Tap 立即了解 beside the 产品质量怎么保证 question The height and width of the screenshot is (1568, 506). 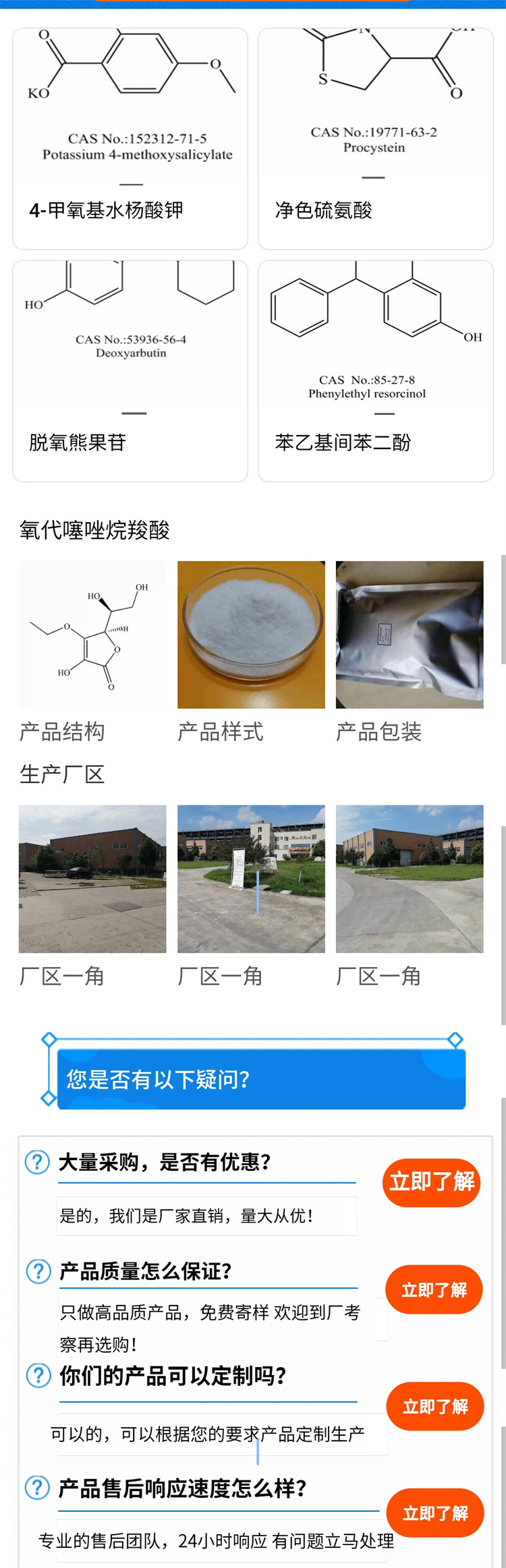coord(434,1289)
